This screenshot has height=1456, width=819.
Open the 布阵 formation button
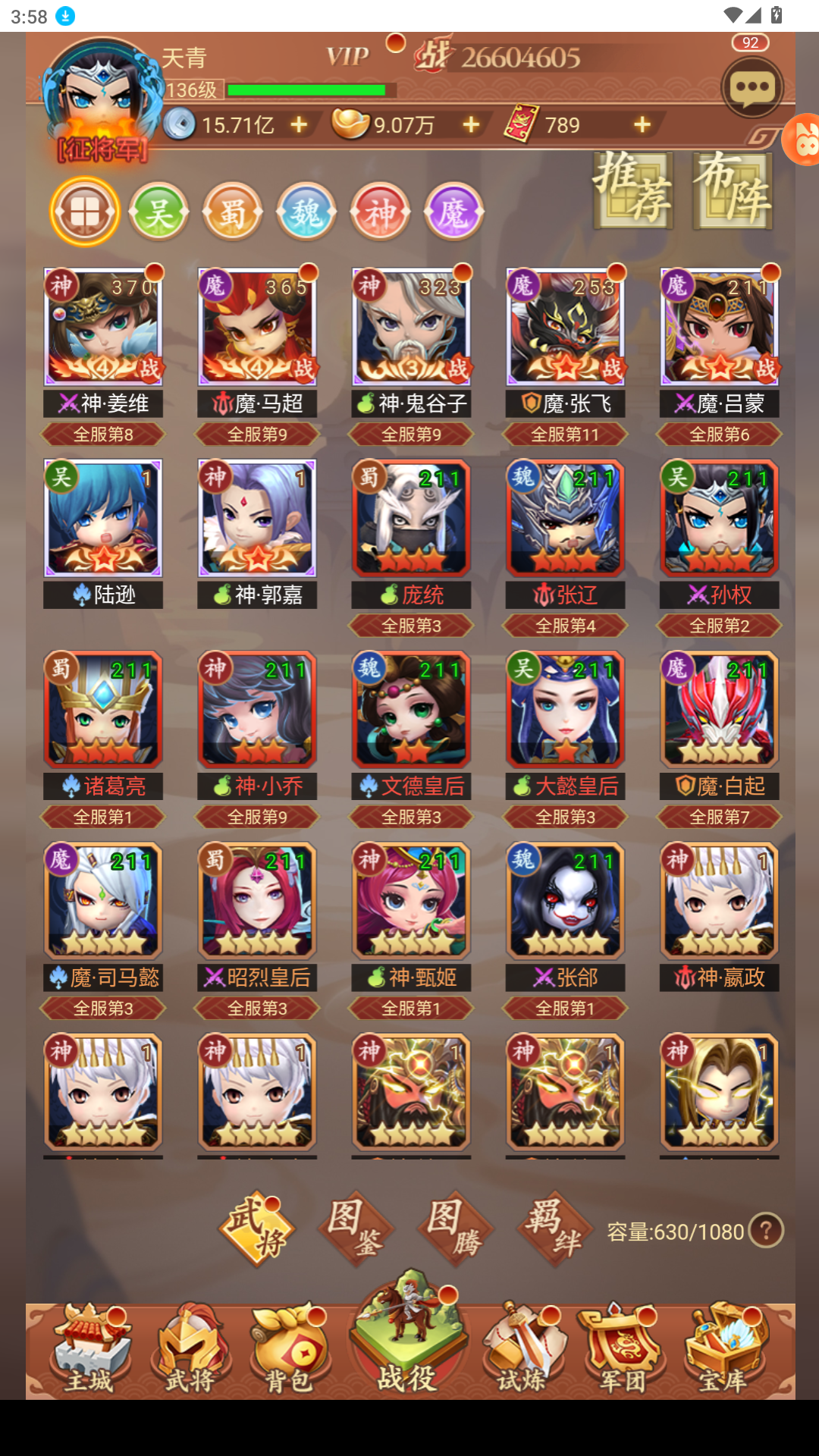pos(733,190)
